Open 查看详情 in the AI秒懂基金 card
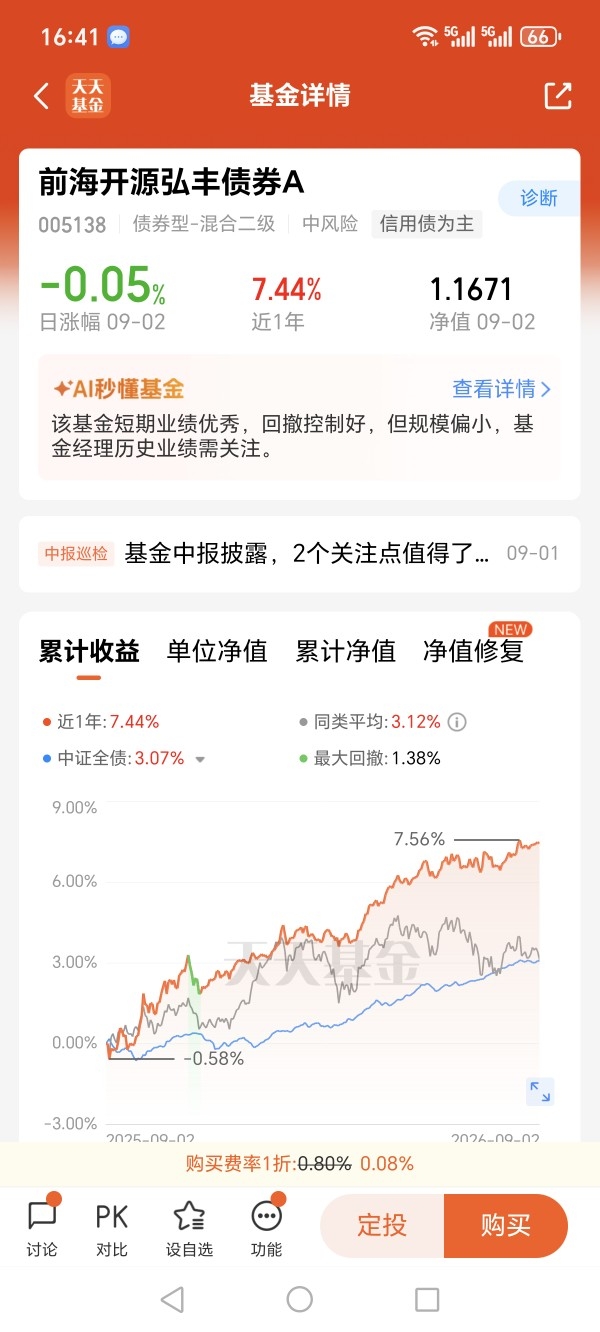Viewport: 600px width, 1332px height. 502,389
